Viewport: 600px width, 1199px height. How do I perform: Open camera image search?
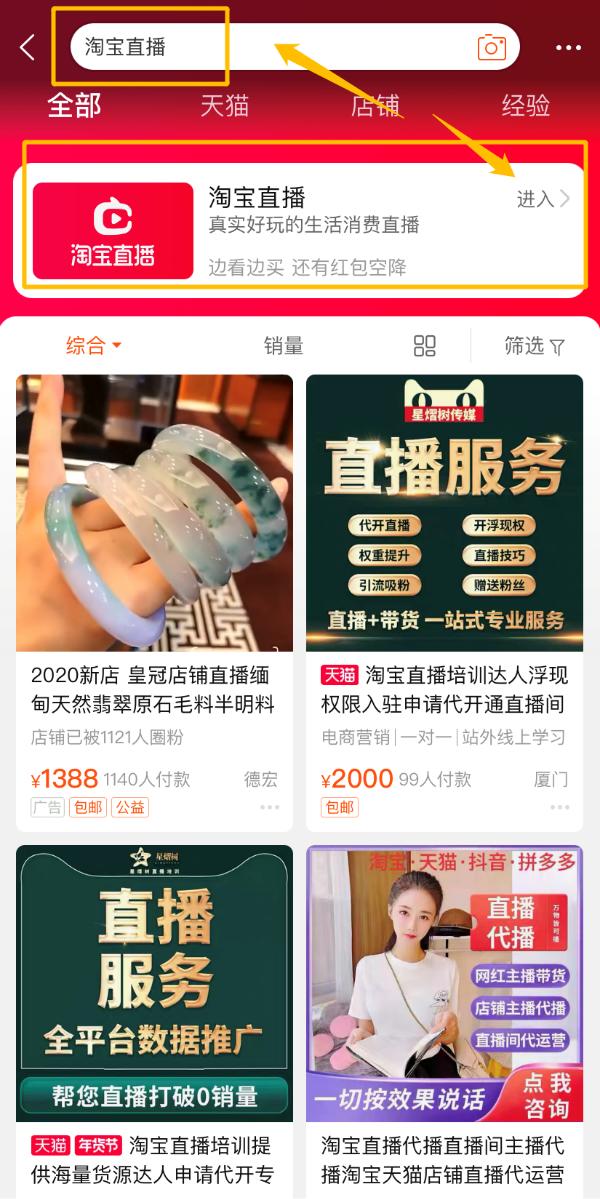491,47
